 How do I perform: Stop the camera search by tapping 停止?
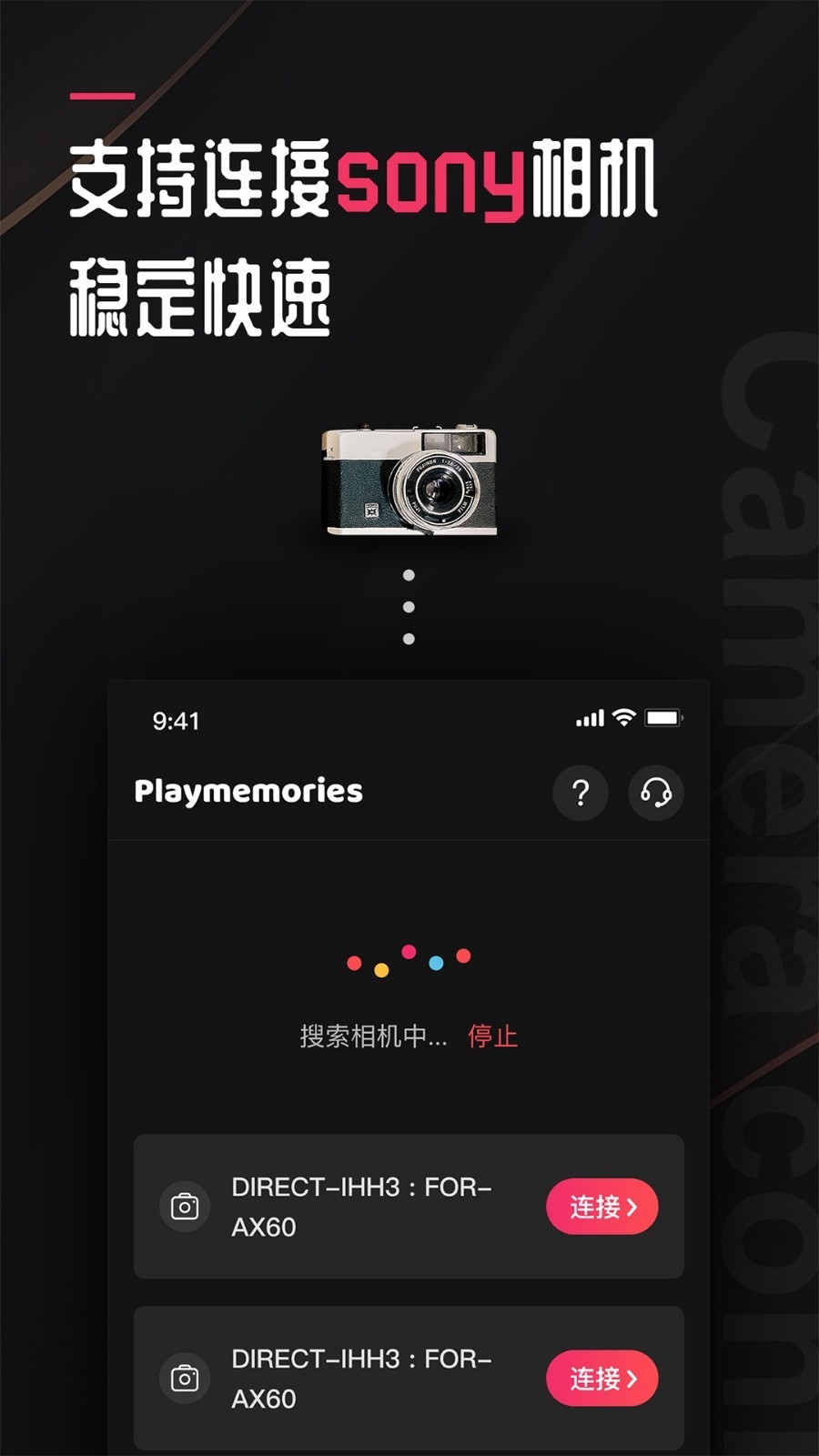492,1035
